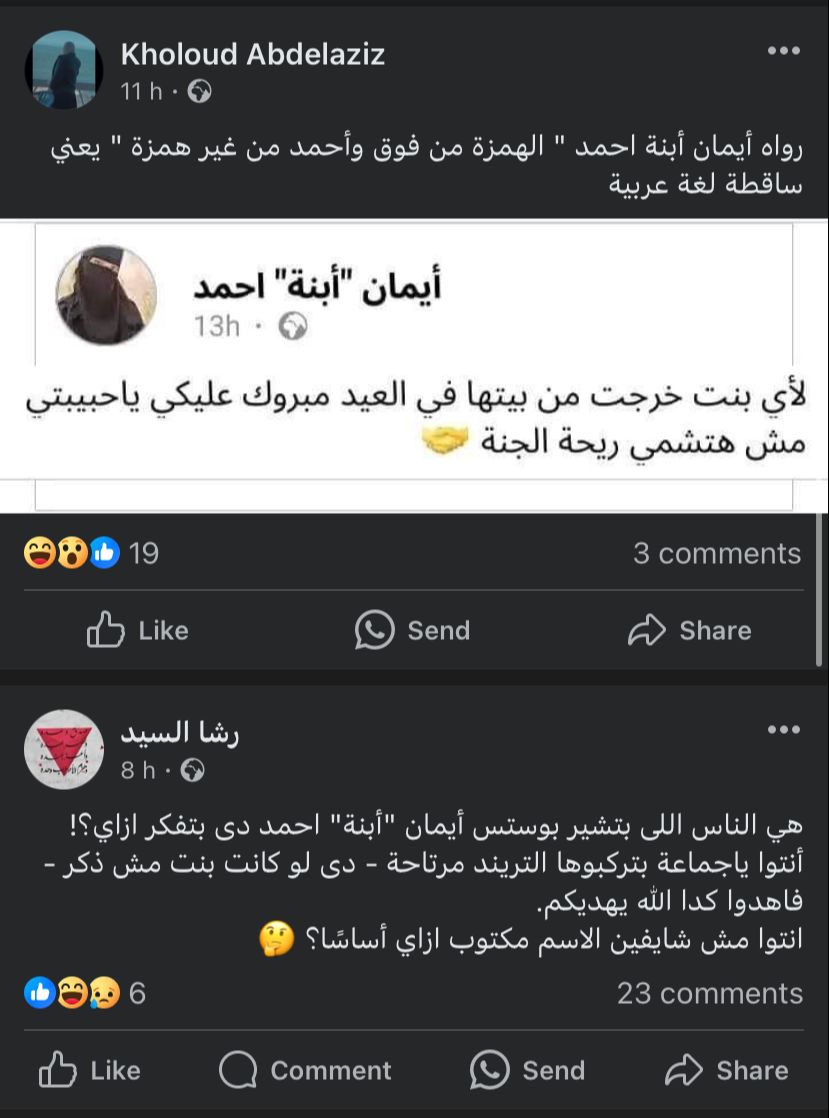Like Kholoud Abdelaziz's post

(138, 630)
